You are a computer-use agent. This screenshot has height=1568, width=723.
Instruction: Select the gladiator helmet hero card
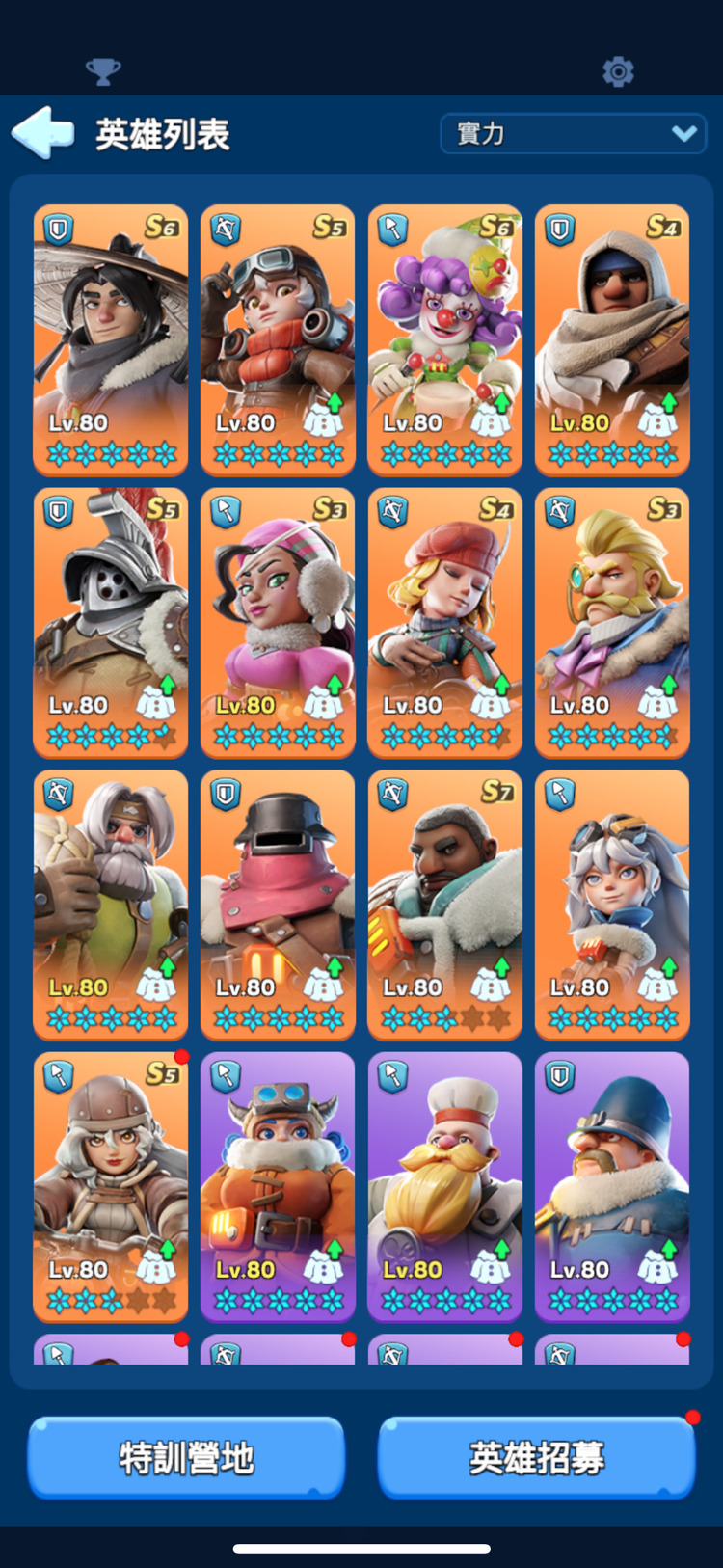point(111,622)
